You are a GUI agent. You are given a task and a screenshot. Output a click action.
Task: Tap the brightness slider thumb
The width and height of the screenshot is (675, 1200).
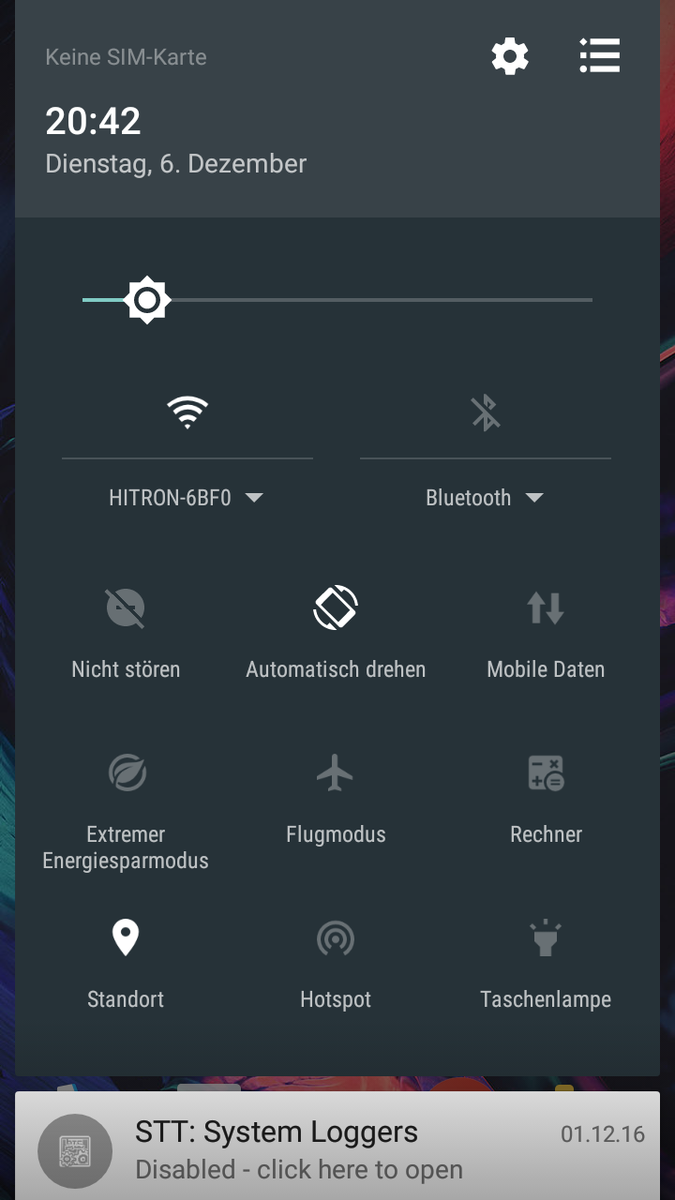pyautogui.click(x=148, y=300)
